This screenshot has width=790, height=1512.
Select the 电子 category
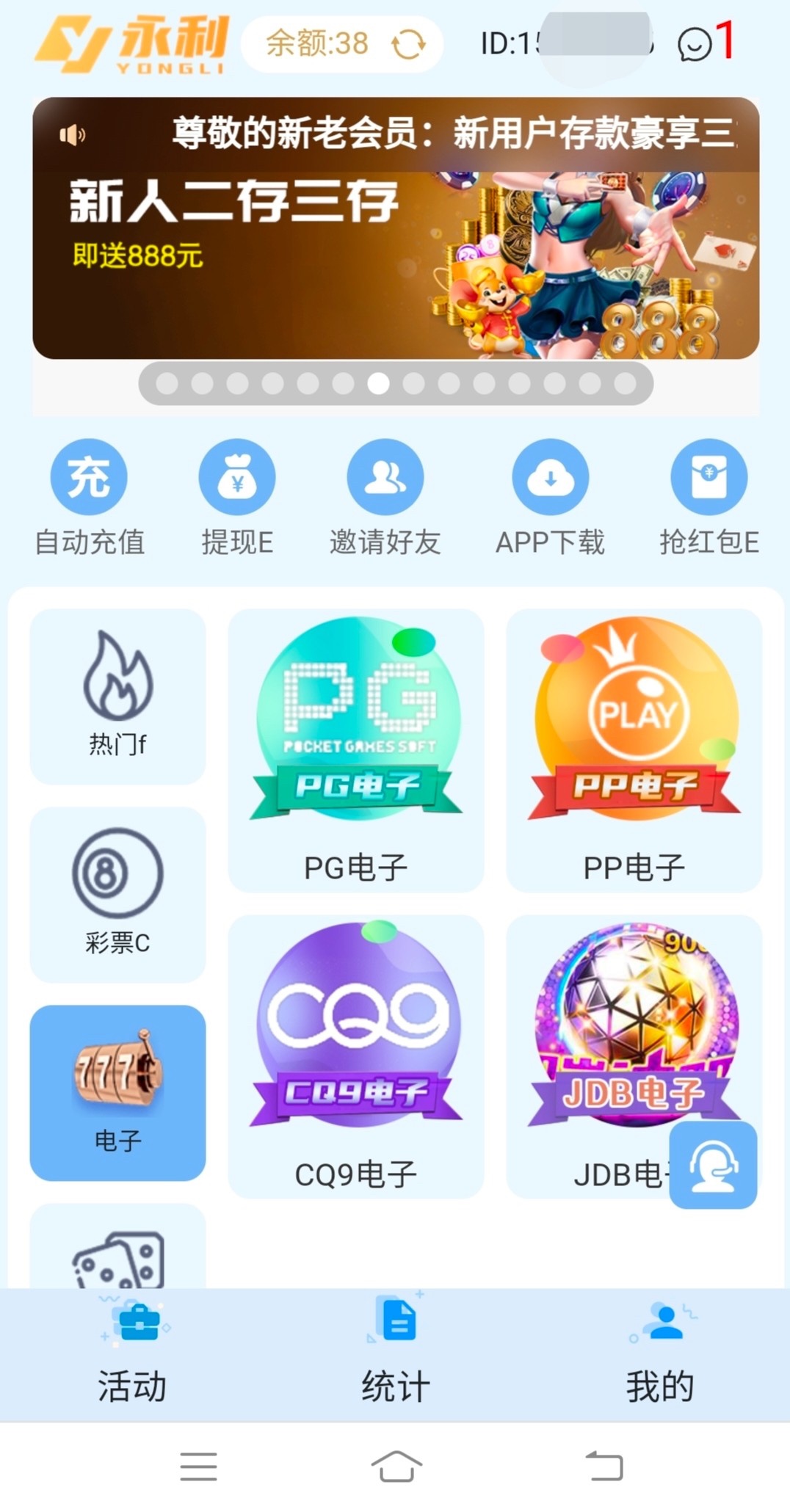(117, 1092)
